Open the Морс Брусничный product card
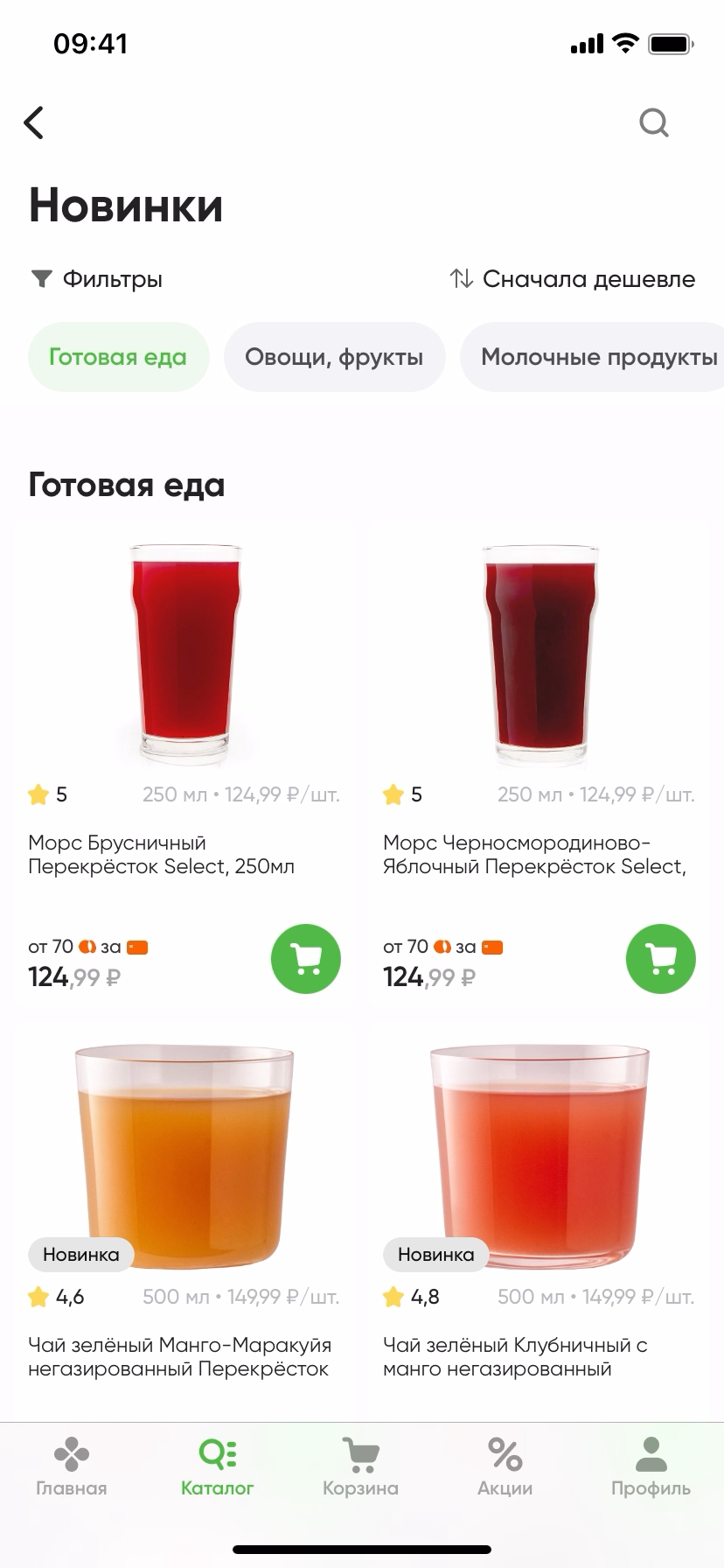The image size is (724, 1568). click(184, 656)
